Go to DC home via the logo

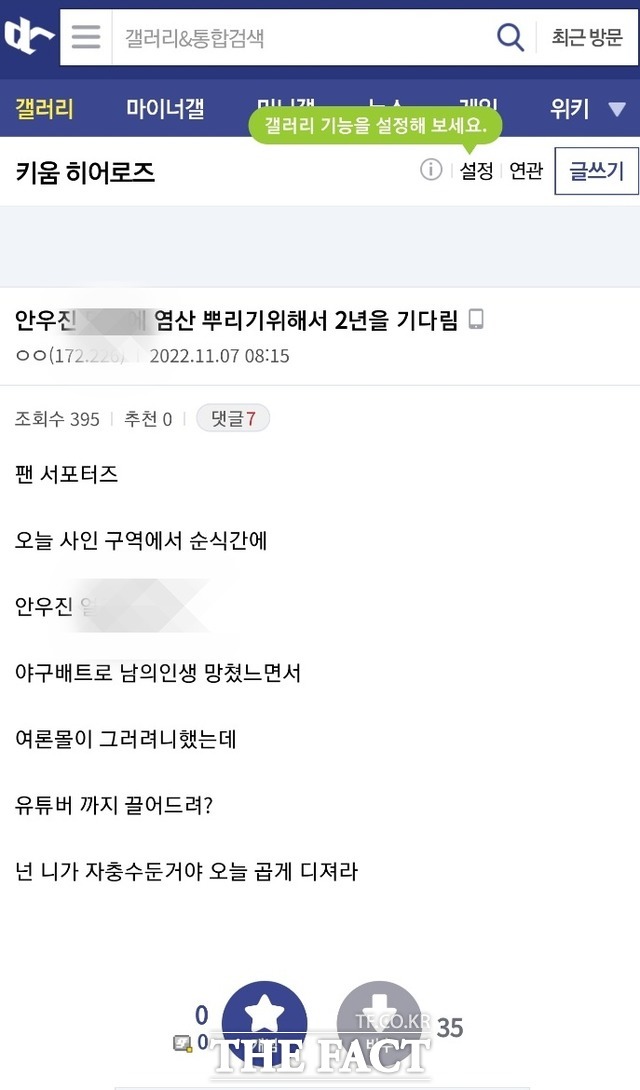click(28, 38)
